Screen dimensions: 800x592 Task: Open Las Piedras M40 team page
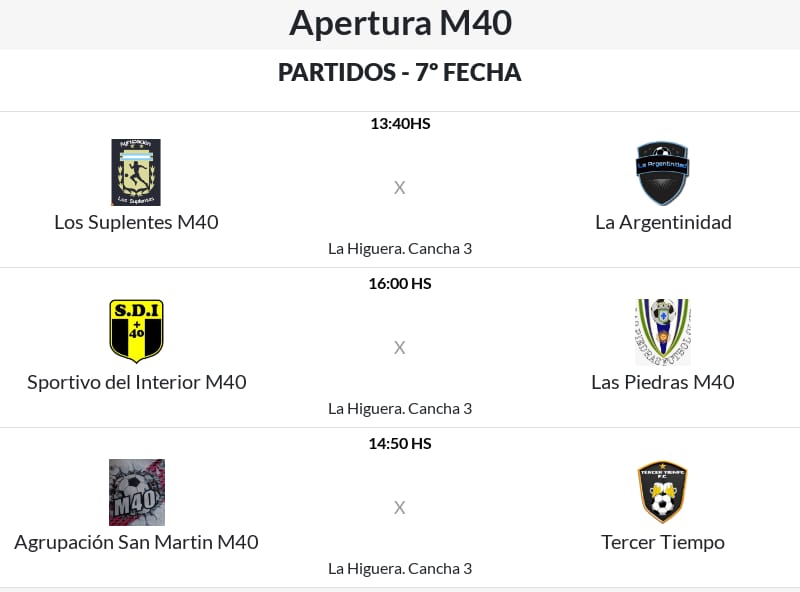(663, 382)
